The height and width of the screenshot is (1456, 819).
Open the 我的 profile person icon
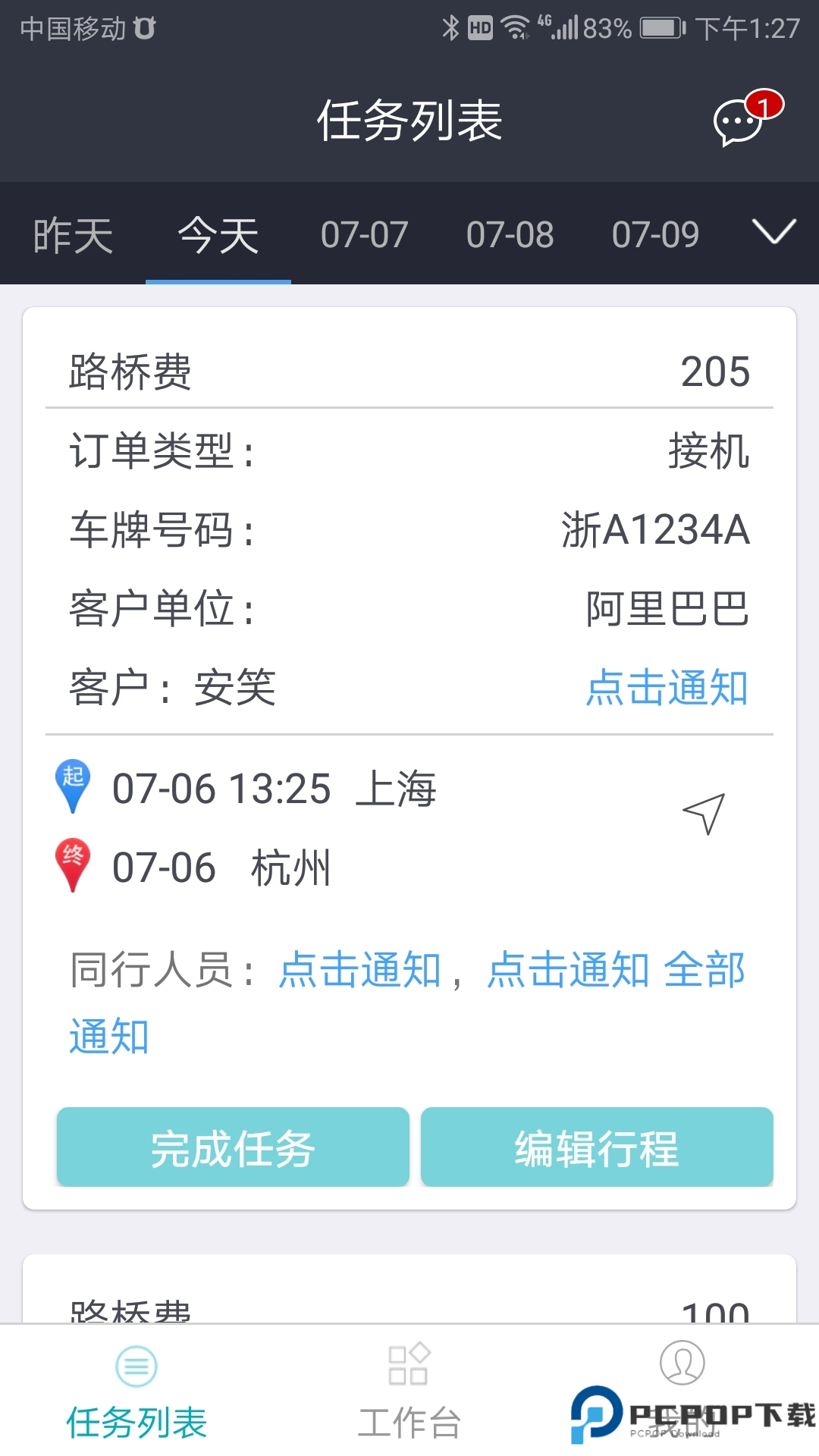[682, 1363]
